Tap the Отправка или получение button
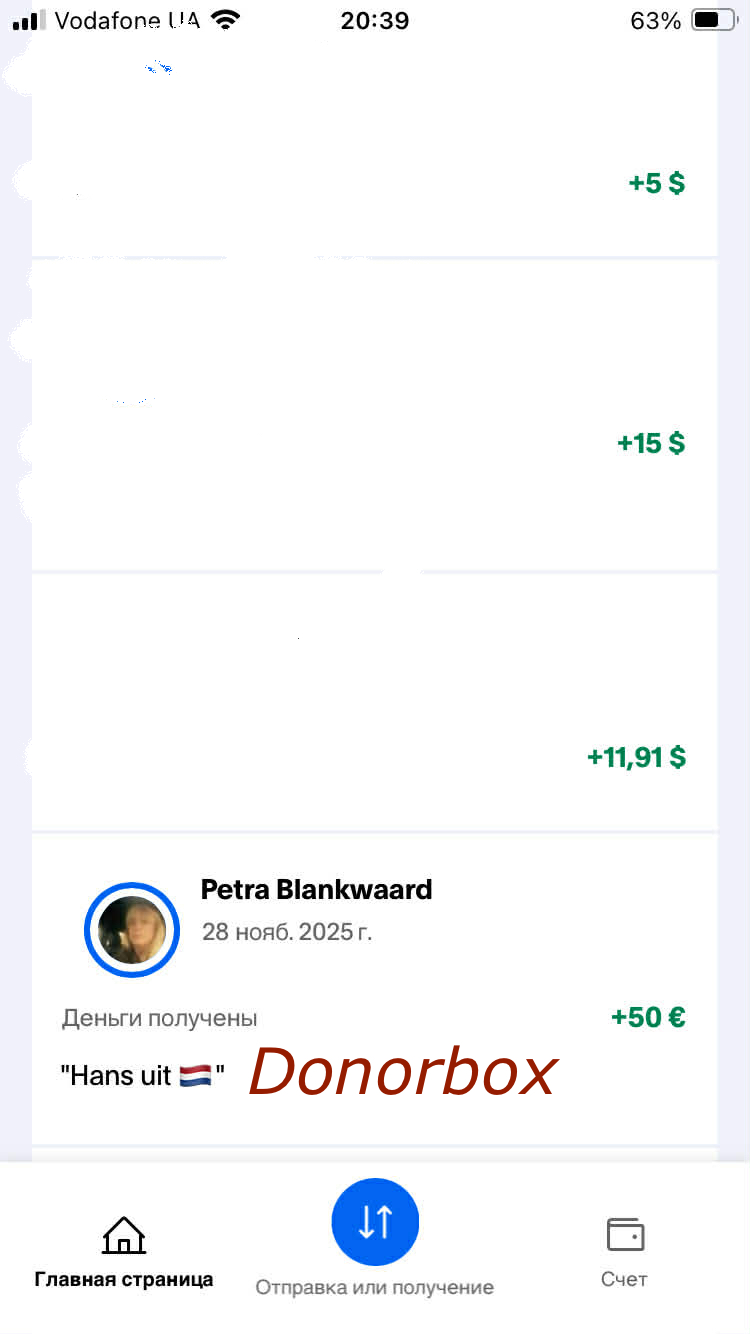The image size is (750, 1334). coord(375,1223)
